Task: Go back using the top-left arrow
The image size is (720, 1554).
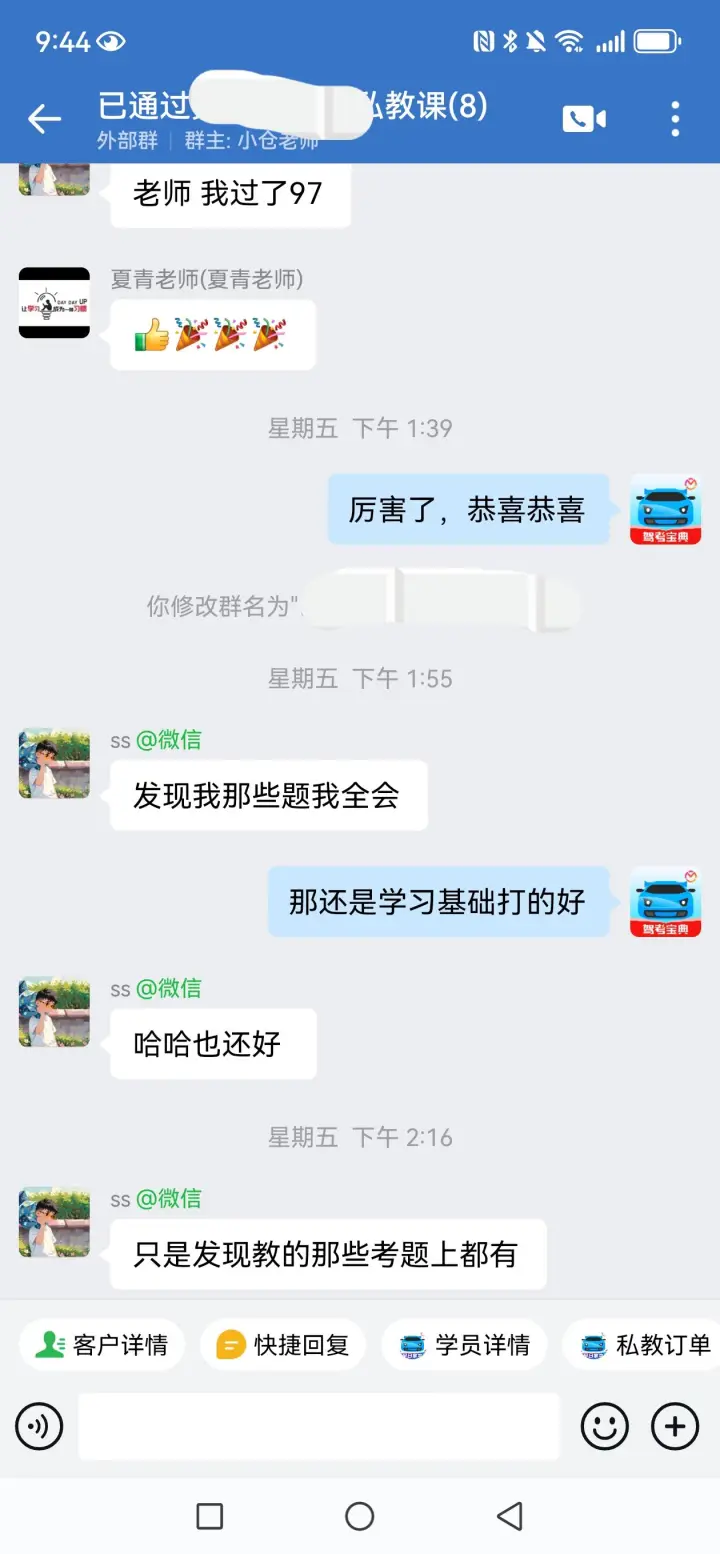Action: (x=44, y=120)
